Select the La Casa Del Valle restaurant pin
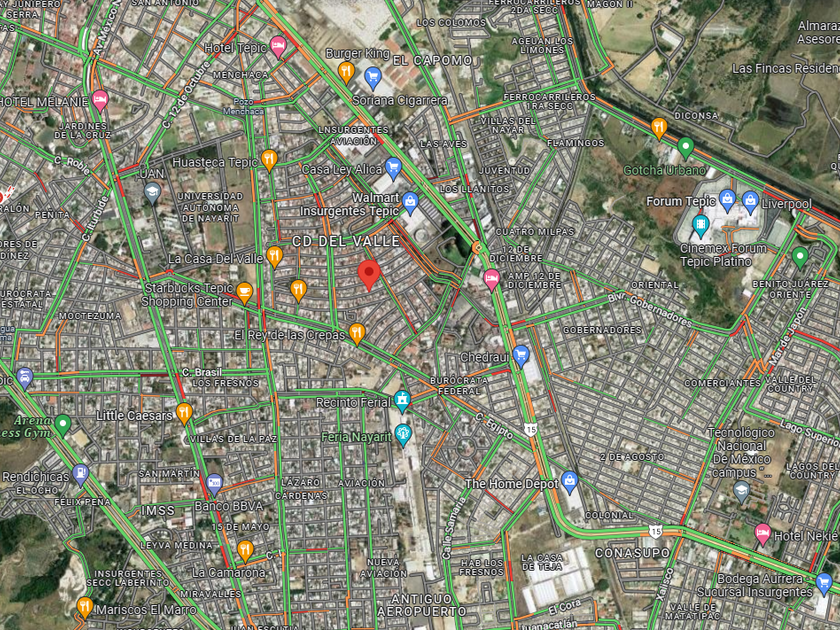This screenshot has height=630, width=840. [x=275, y=257]
